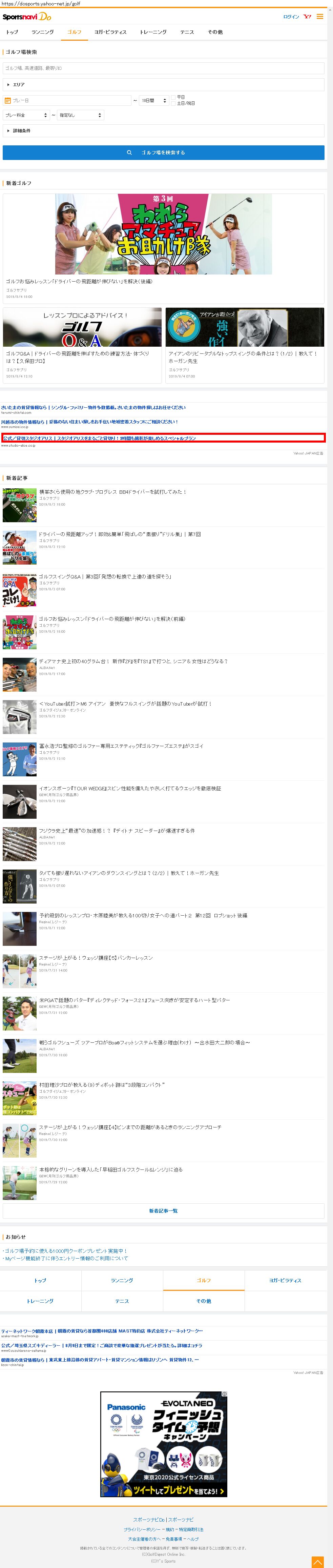Image resolution: width=333 pixels, height=1568 pixels.
Task: Jump to top with arrow button
Action: (318, 1561)
